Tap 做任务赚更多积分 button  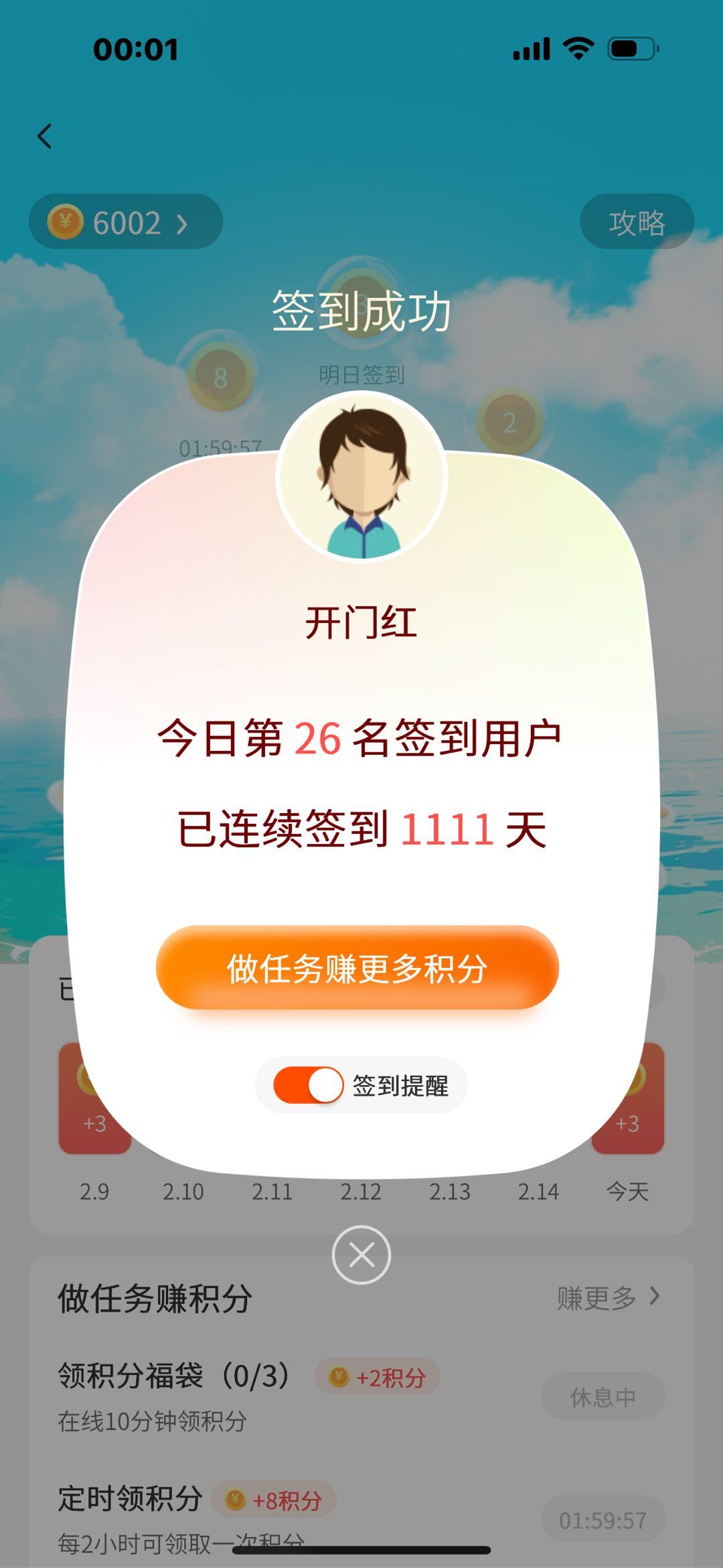pos(357,967)
